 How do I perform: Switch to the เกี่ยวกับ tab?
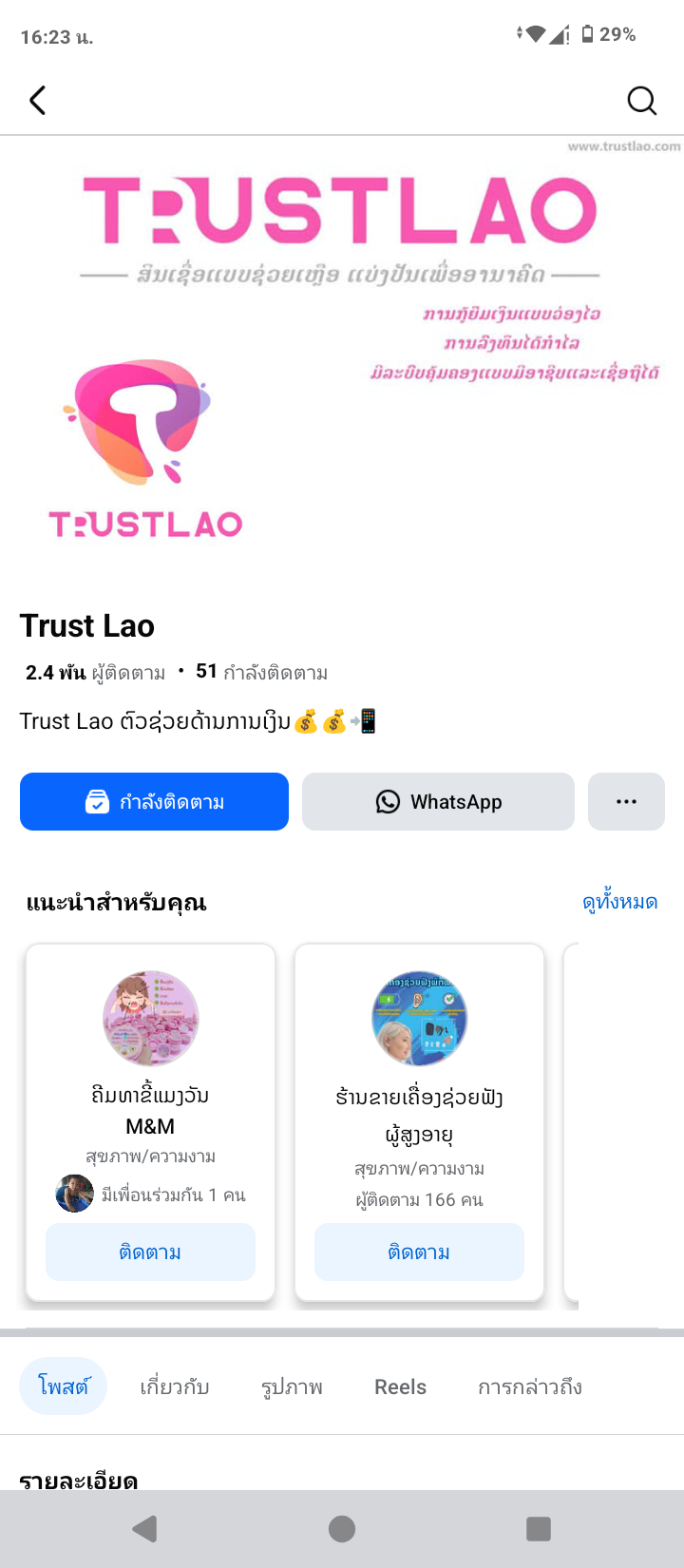[175, 1386]
